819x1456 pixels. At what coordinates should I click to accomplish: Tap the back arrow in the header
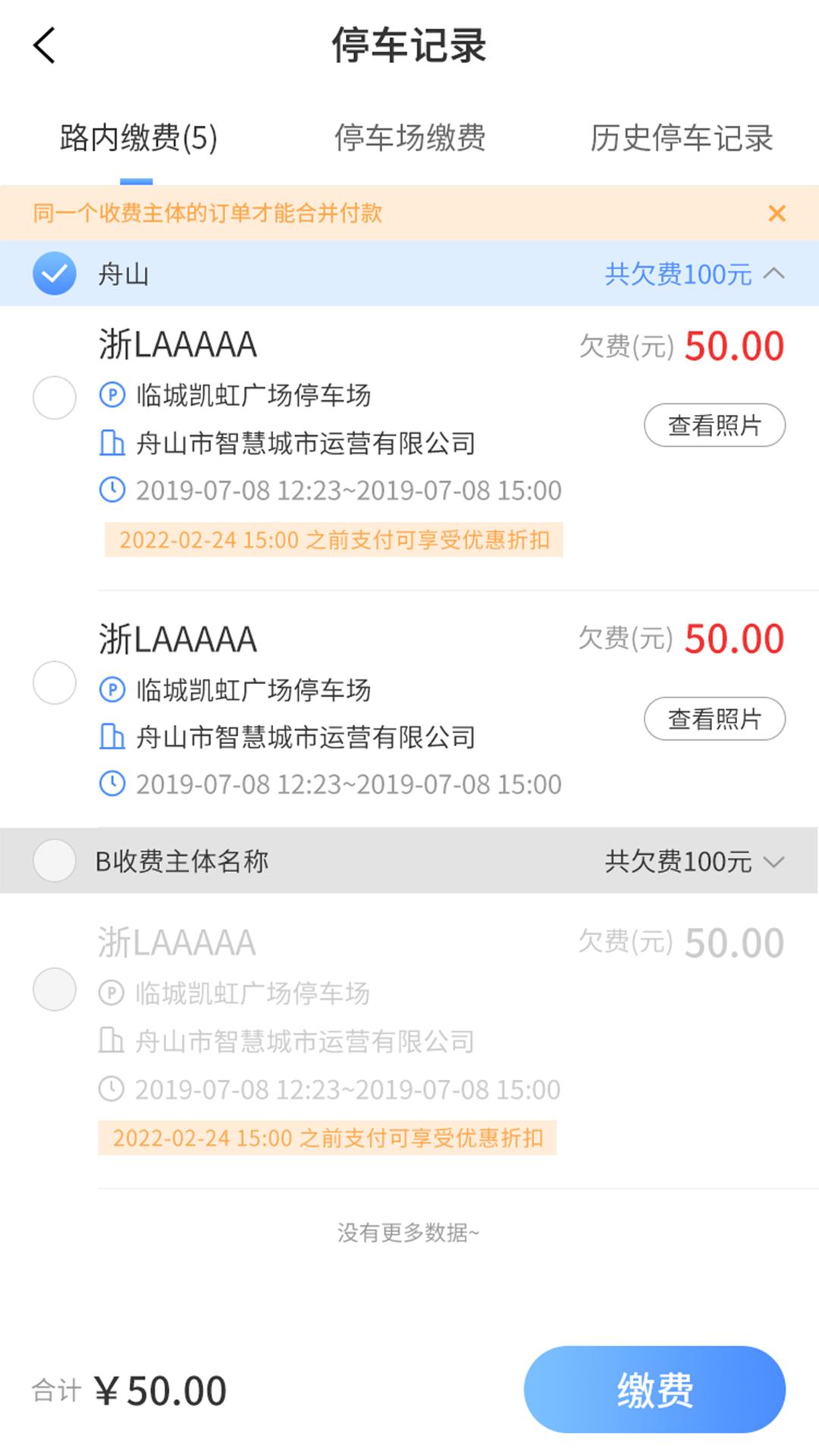coord(43,45)
